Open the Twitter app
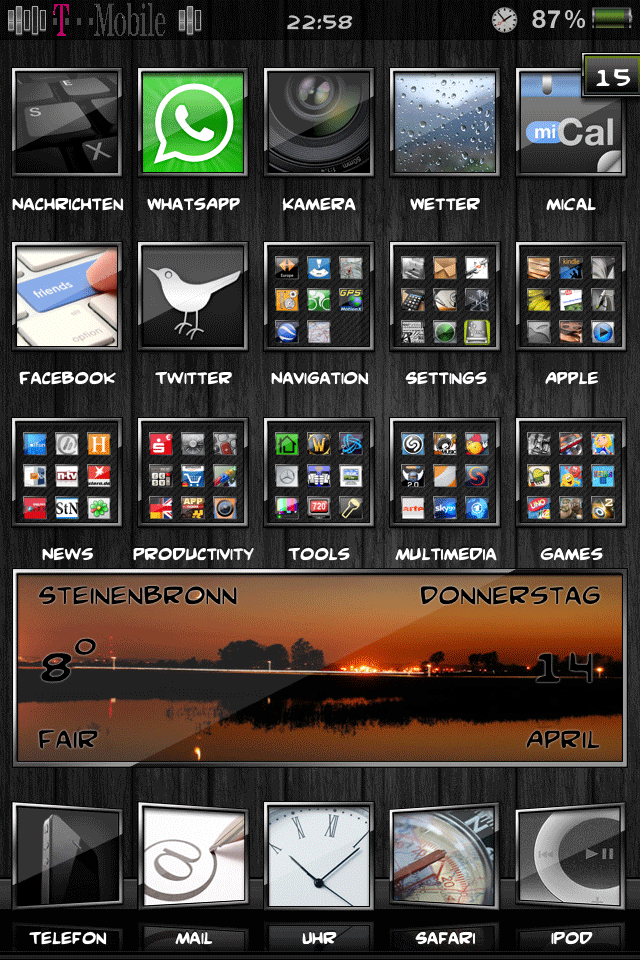 point(193,297)
